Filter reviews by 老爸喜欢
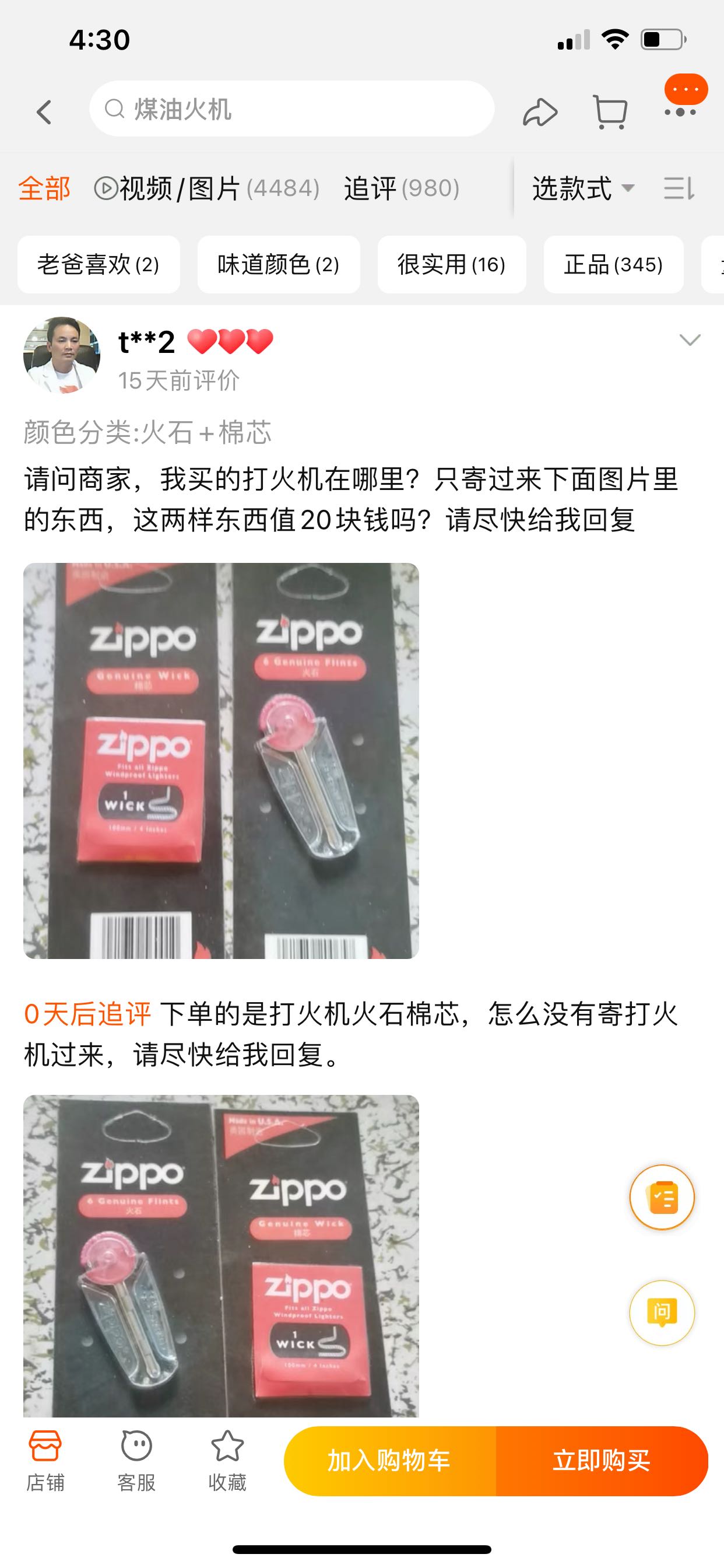Image resolution: width=724 pixels, height=1568 pixels. coord(99,265)
